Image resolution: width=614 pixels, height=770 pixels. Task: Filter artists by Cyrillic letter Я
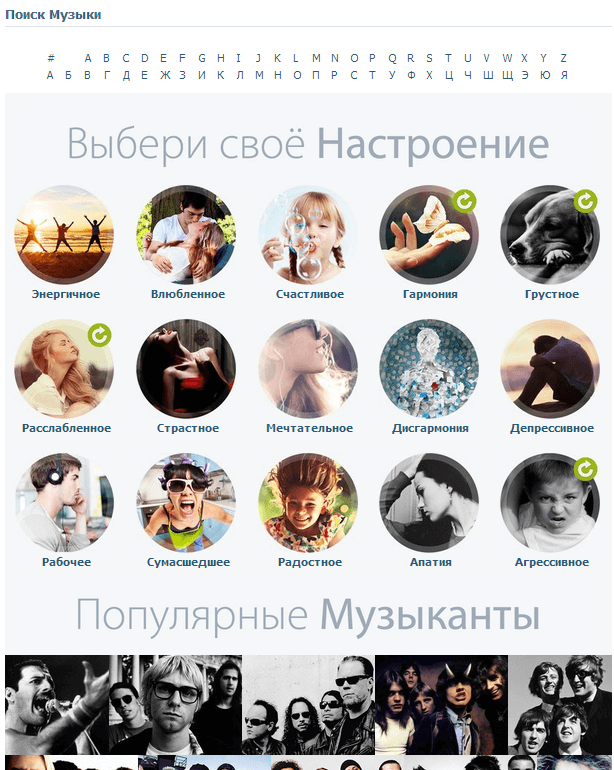563,75
